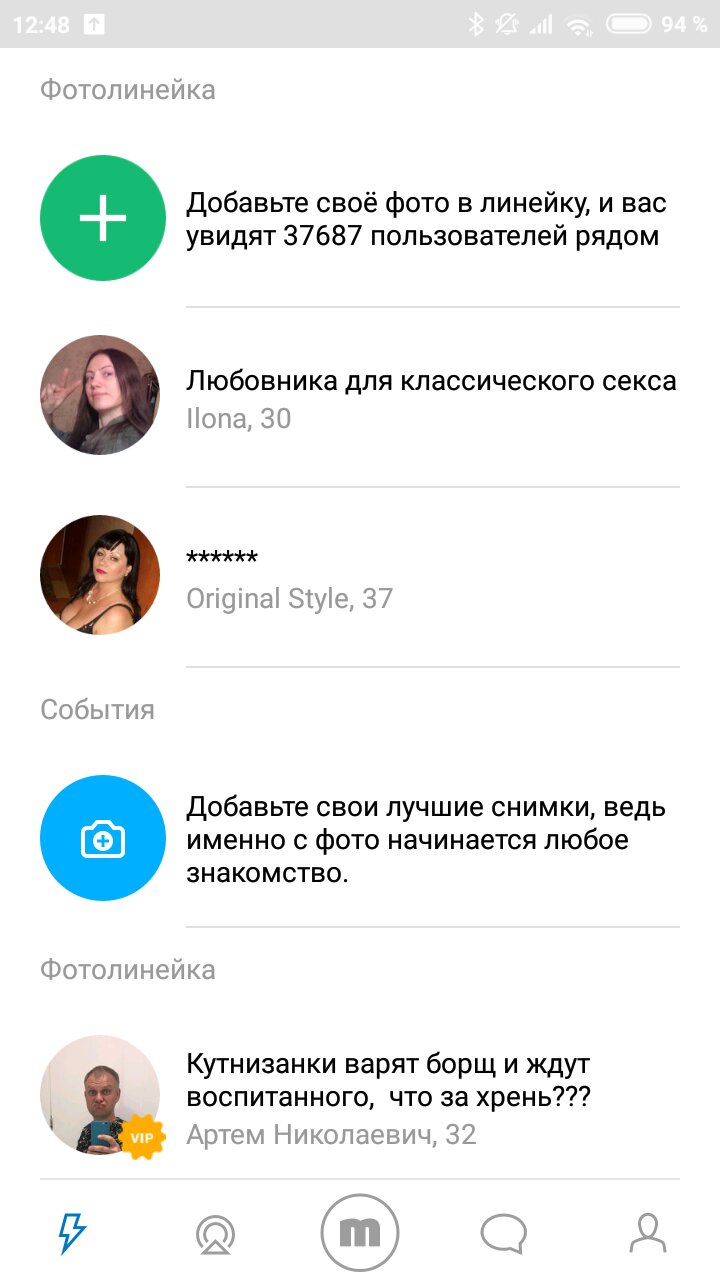Open Ilona's photo line entry

[430, 397]
